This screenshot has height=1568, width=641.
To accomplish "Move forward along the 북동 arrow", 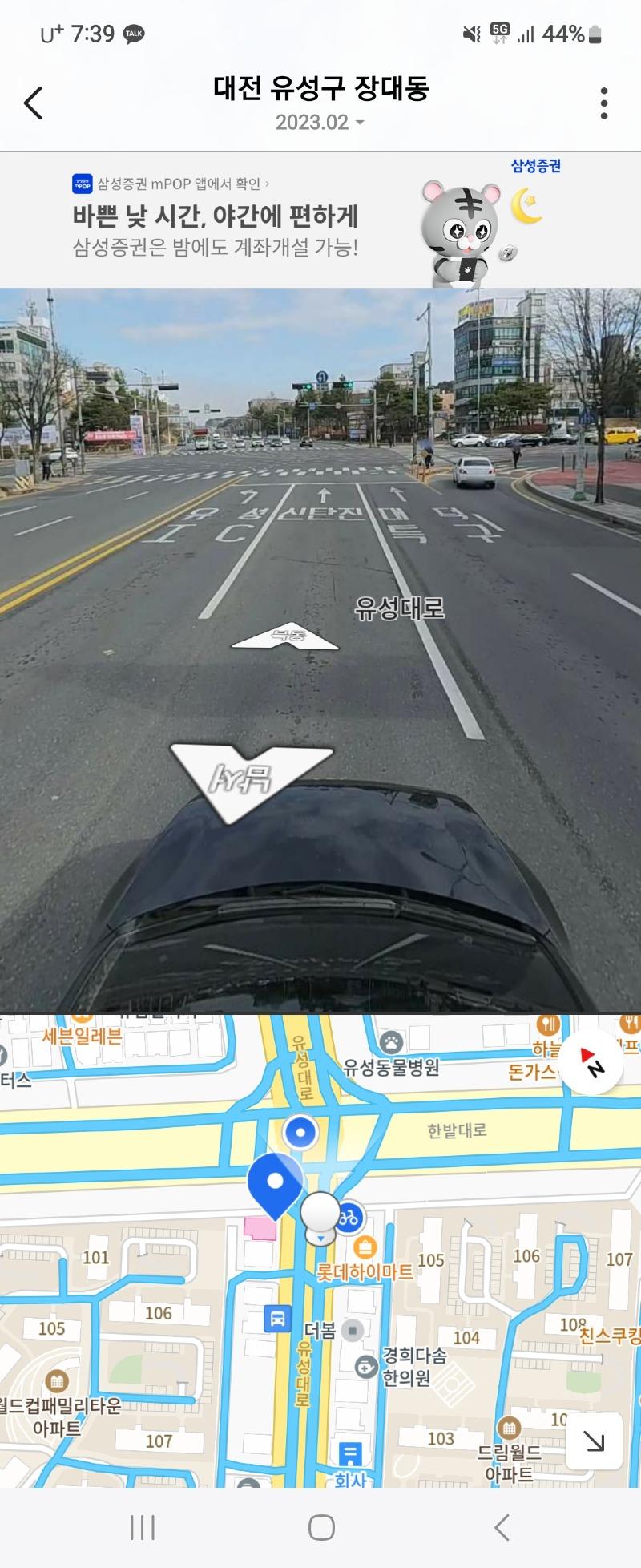I will pos(285,636).
